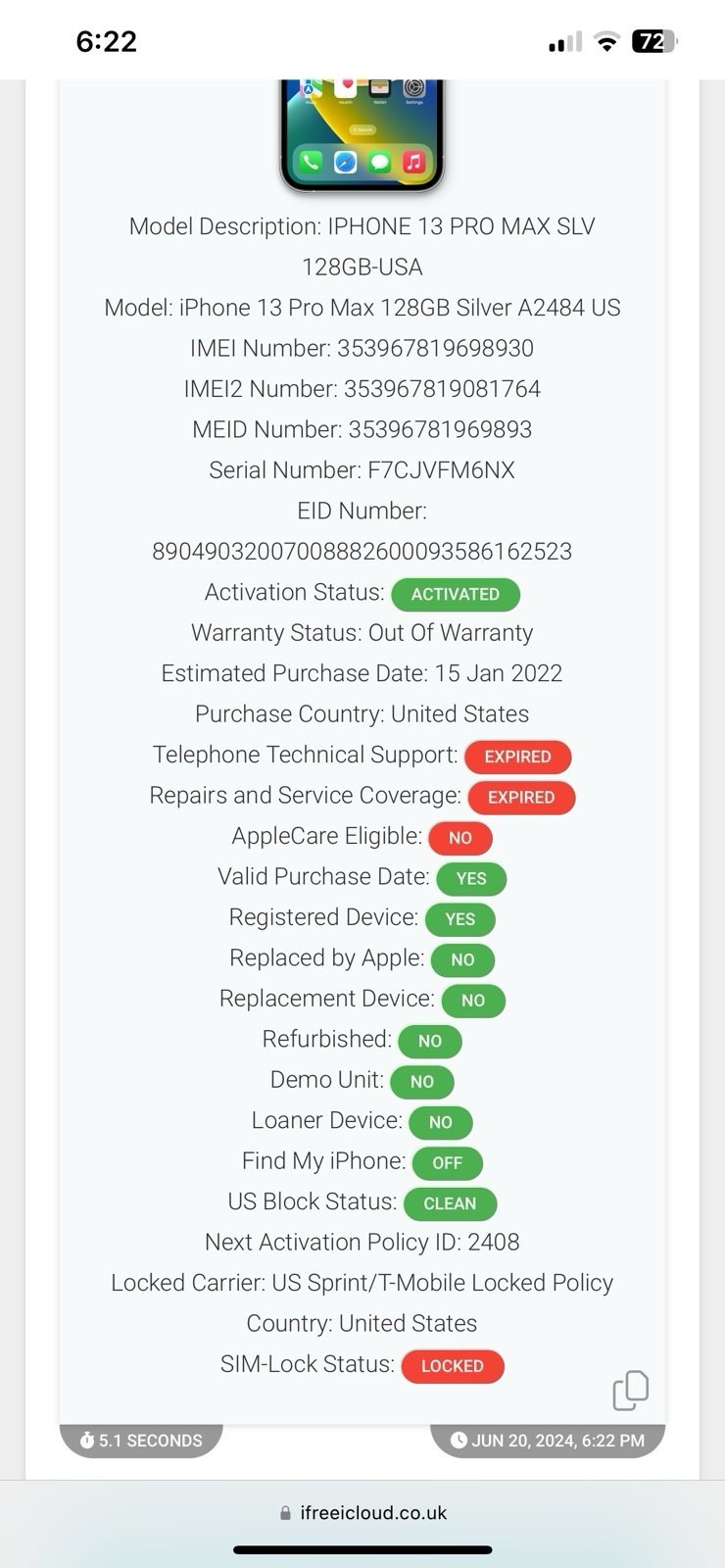Click the copy results icon
Viewport: 725px width, 1568px height.
coord(630,1390)
